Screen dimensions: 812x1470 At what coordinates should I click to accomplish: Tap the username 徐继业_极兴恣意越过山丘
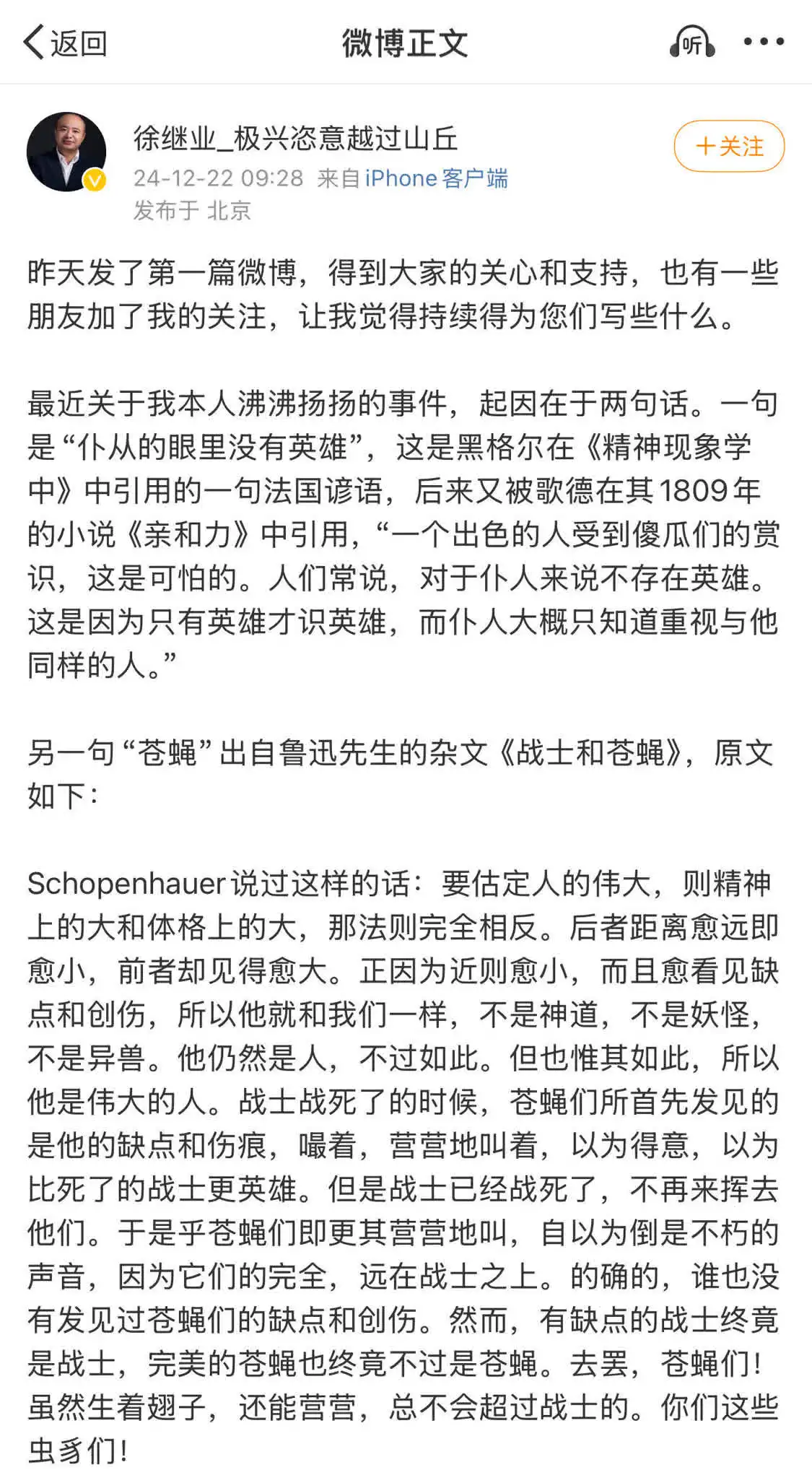click(296, 138)
